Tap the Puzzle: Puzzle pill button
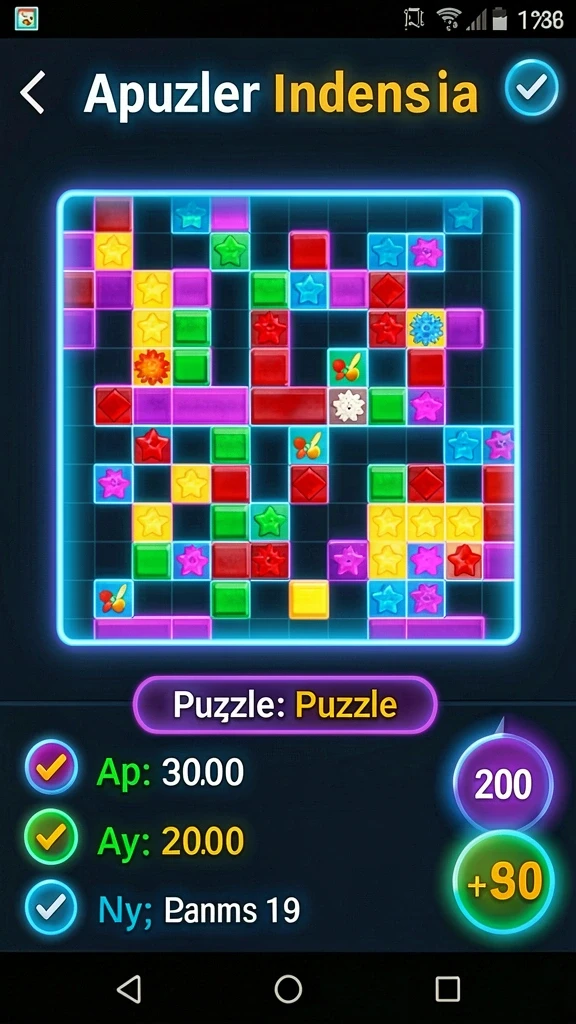The width and height of the screenshot is (576, 1024). (285, 705)
